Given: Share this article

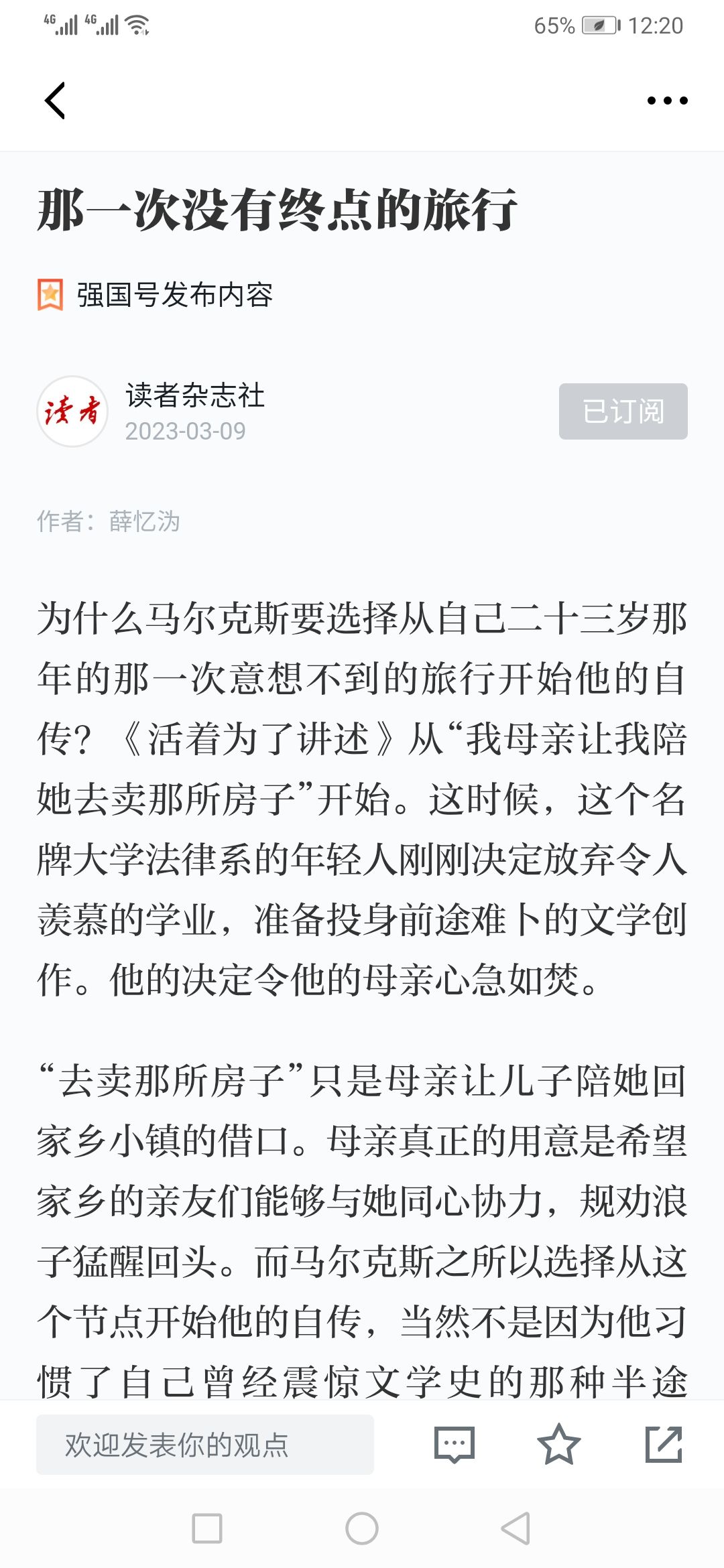Looking at the screenshot, I should click(x=664, y=1445).
